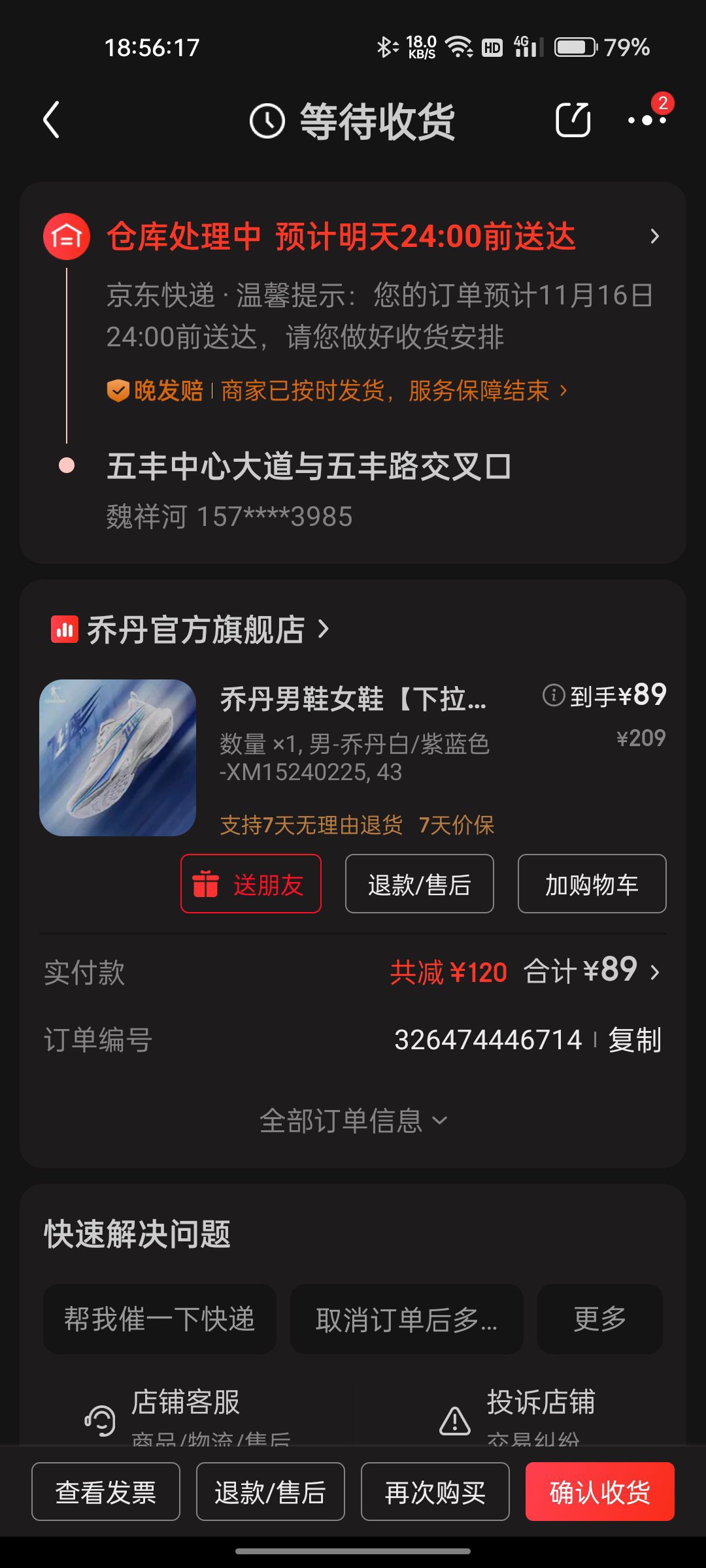Tap 确认收货 to confirm delivery

coord(599,1494)
